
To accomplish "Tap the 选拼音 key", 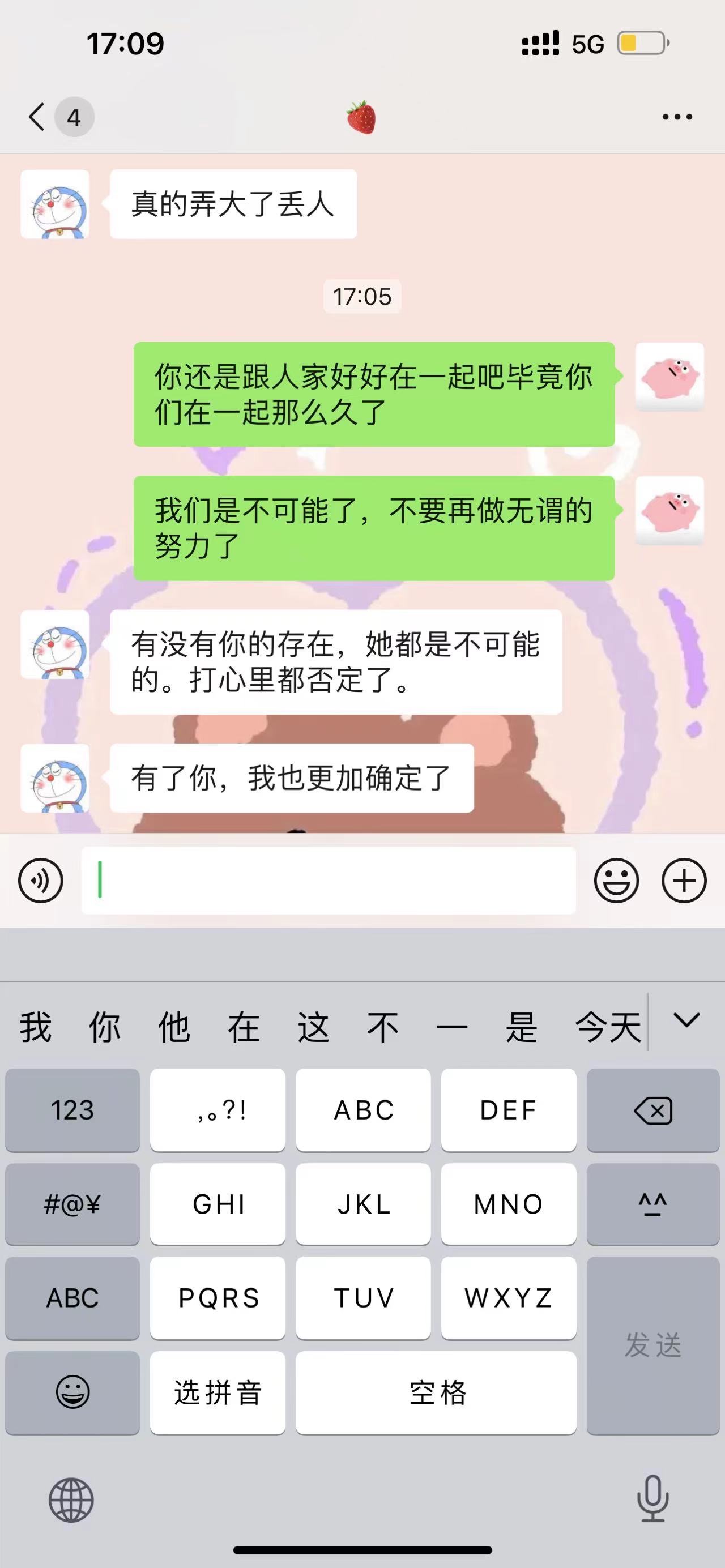I will coord(217,1392).
